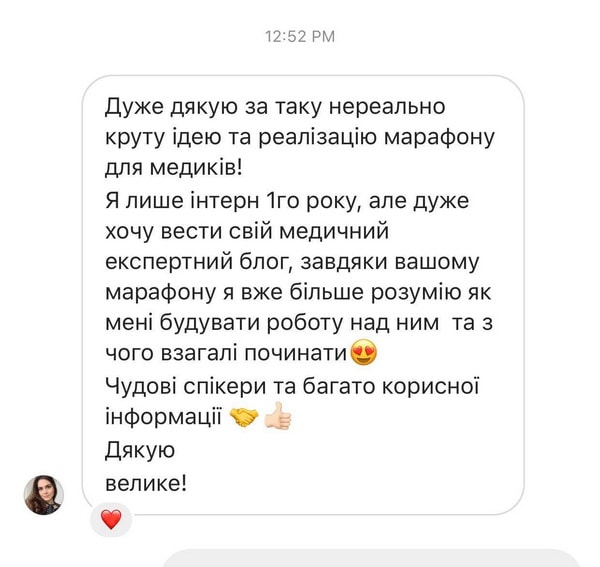Tap the red heart reaction under the message
Viewport: 600px width, 567px height.
[x=111, y=519]
